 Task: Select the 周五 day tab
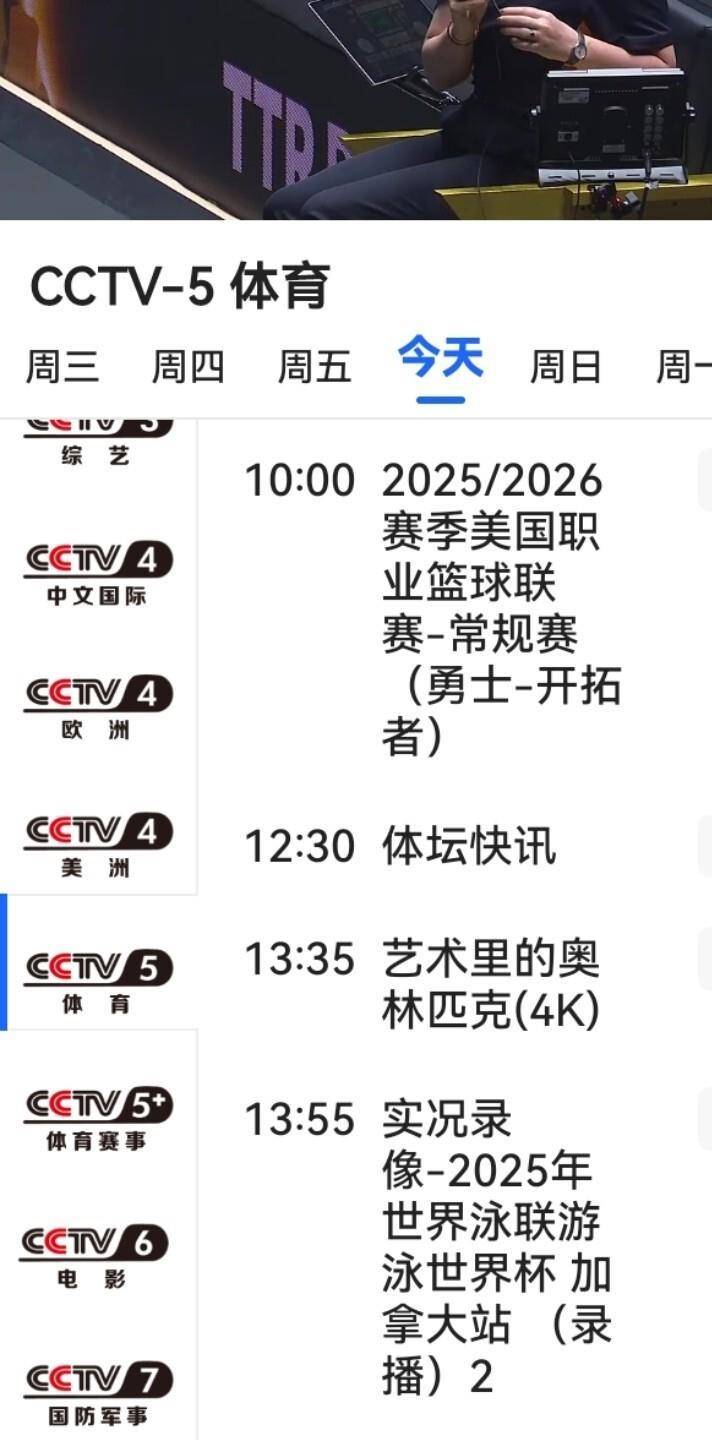pos(314,367)
